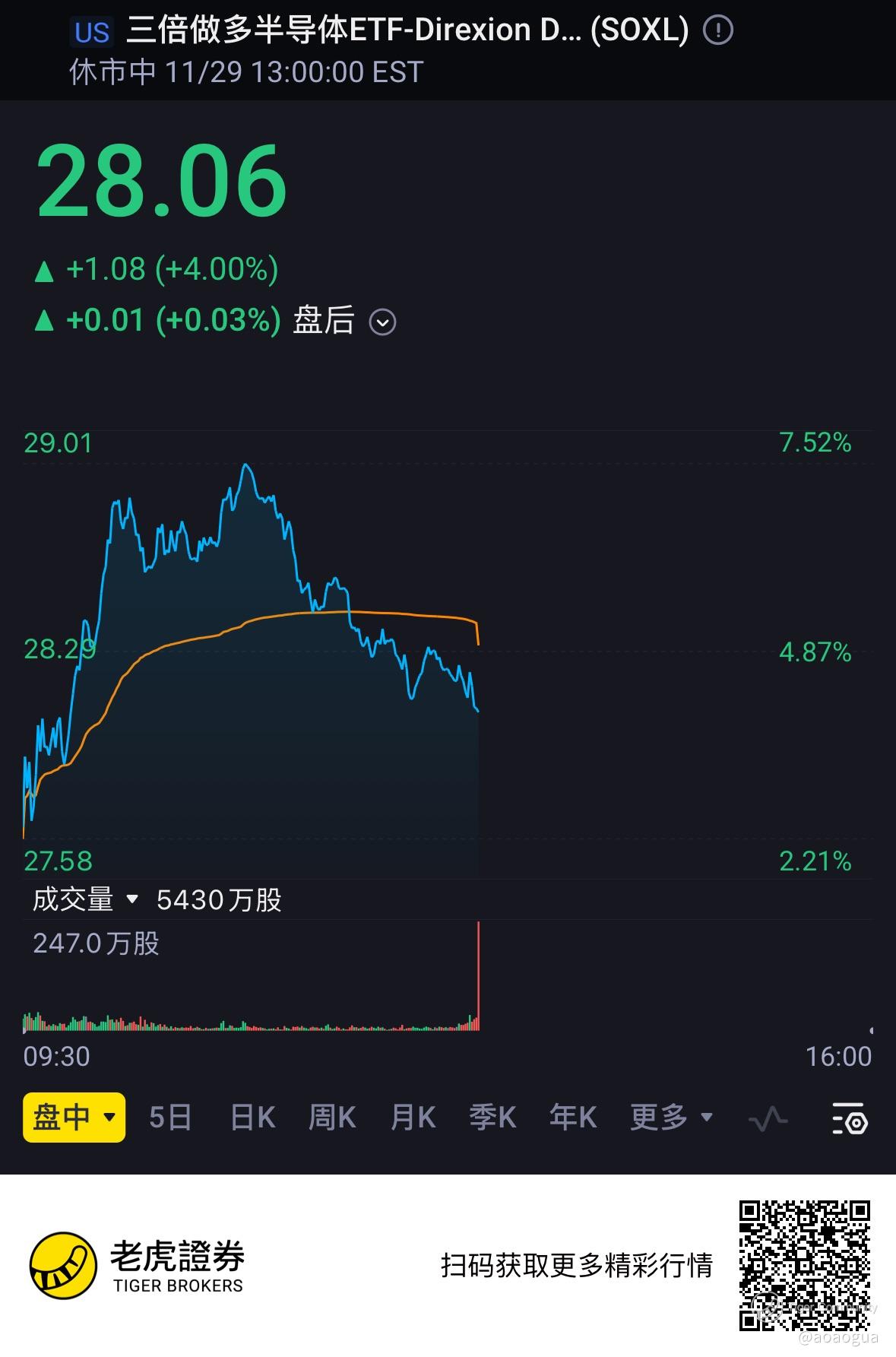Open the info icon next to SOXL
This screenshot has width=896, height=1357.
(x=717, y=31)
